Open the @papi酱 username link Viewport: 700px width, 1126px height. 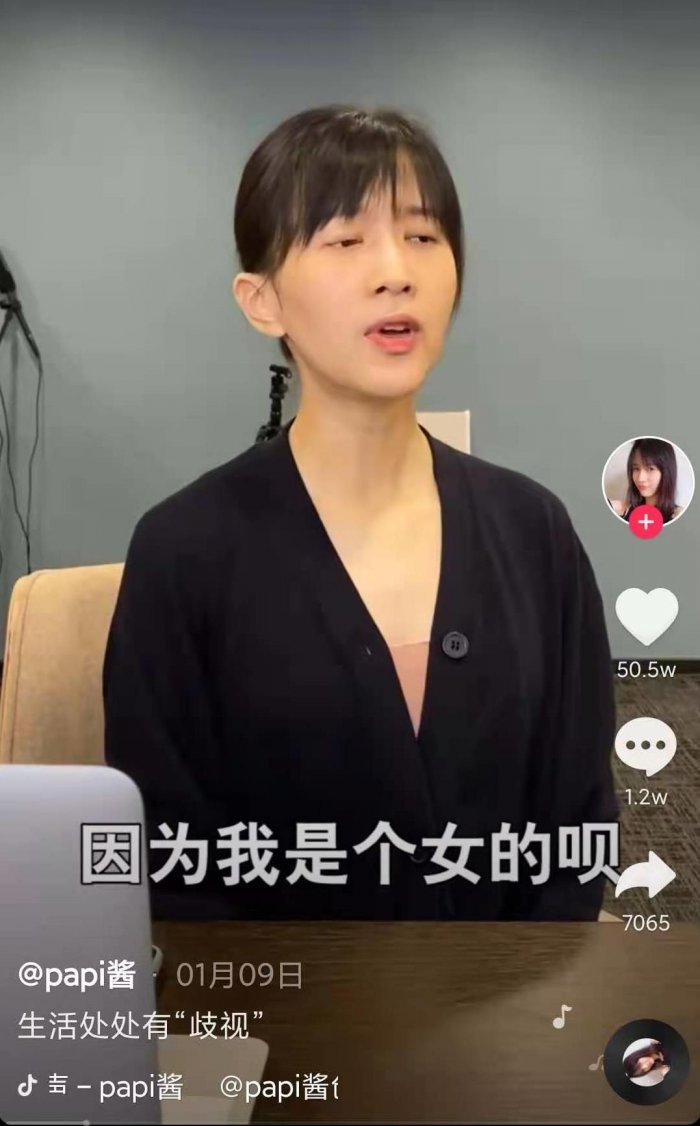[77, 975]
